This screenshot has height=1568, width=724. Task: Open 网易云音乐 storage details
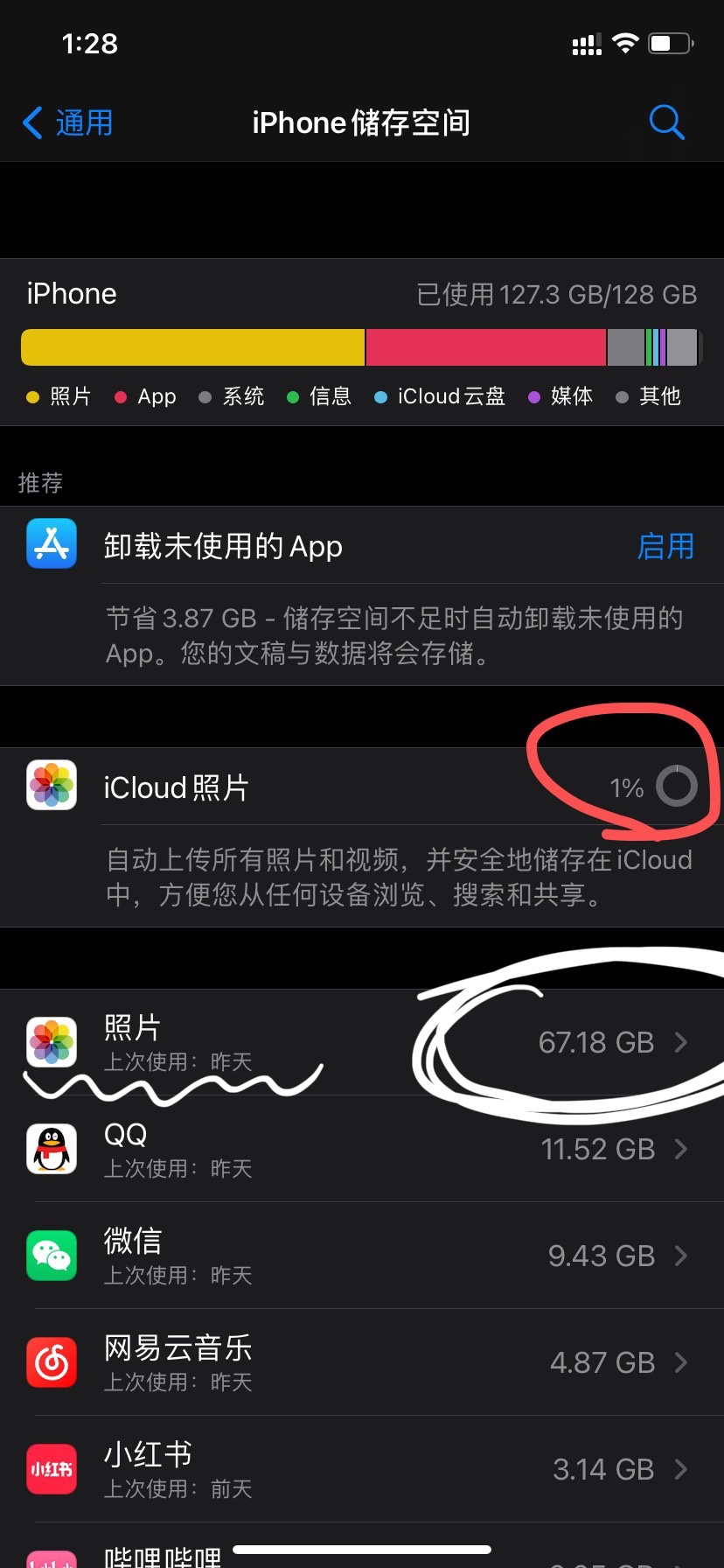pyautogui.click(x=362, y=1362)
